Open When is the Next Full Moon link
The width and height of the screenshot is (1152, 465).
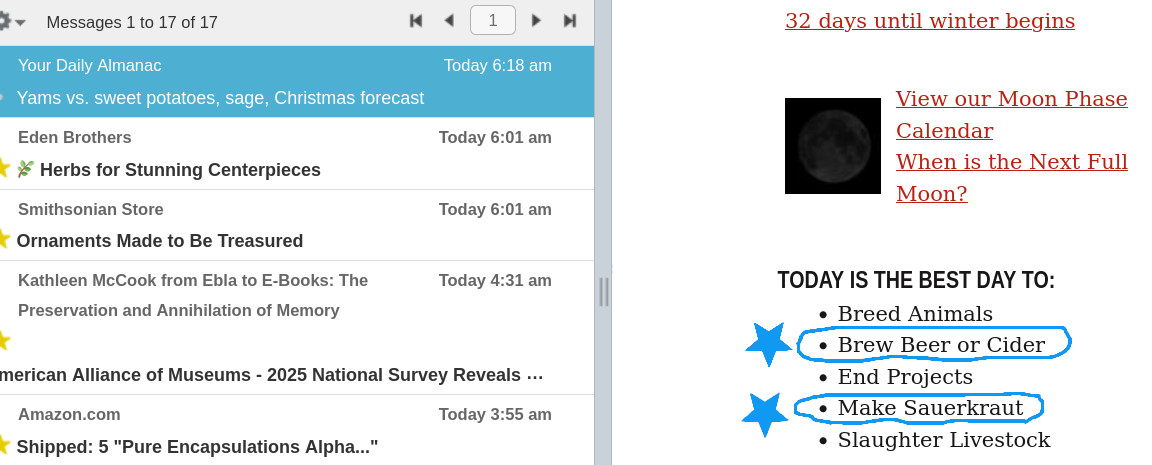1011,177
